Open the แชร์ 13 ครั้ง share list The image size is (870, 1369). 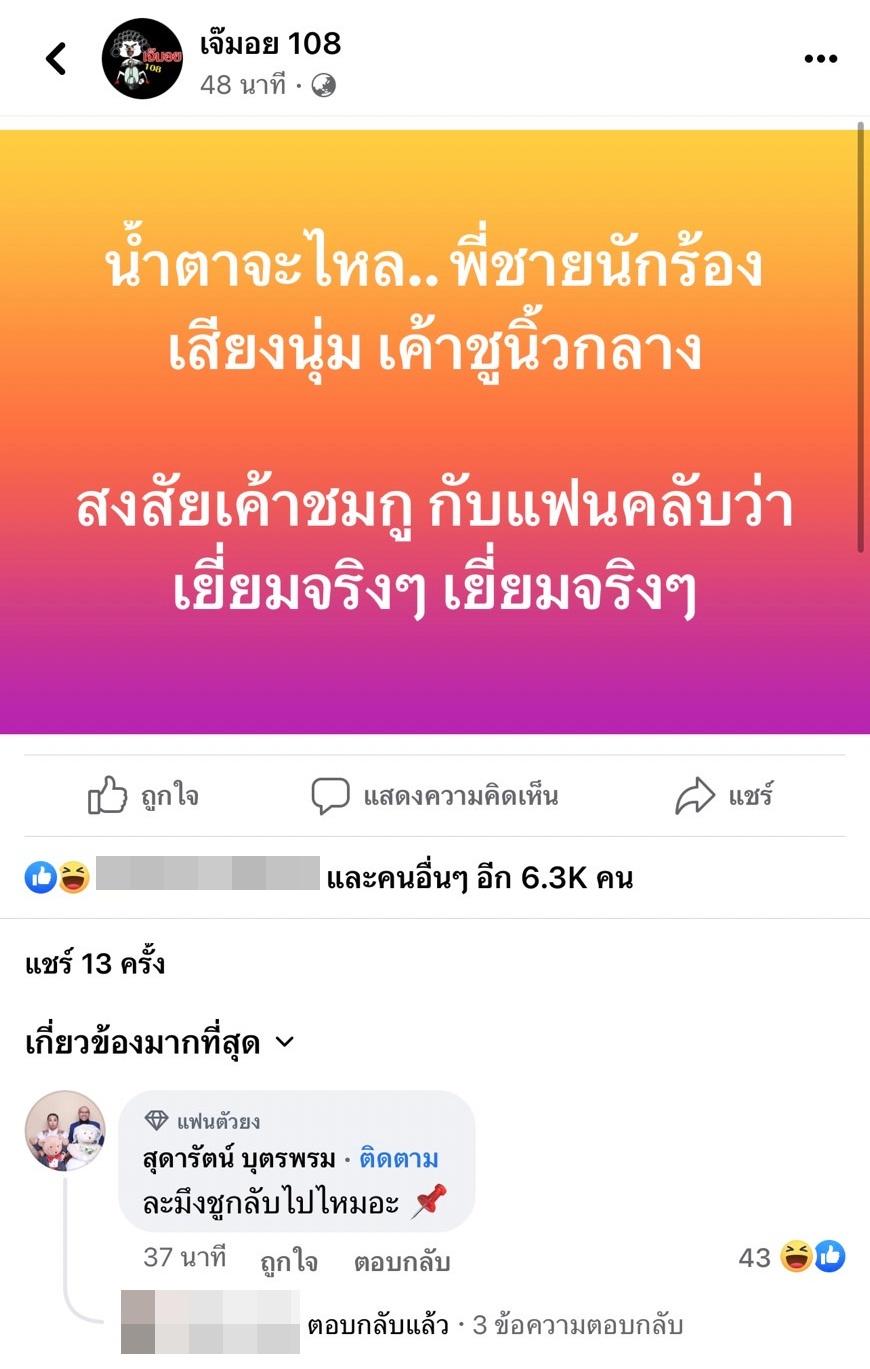95,965
